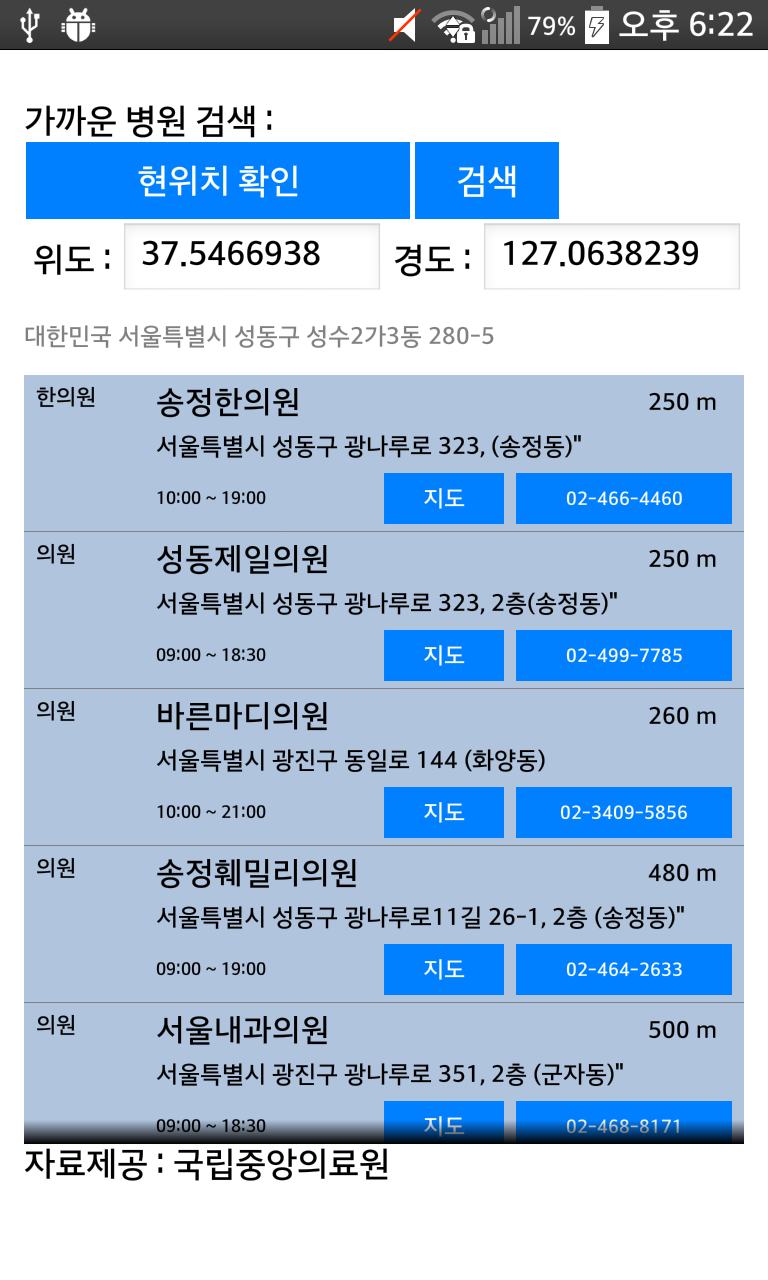Click the muted sound icon in status bar
The image size is (768, 1280).
pyautogui.click(x=403, y=26)
